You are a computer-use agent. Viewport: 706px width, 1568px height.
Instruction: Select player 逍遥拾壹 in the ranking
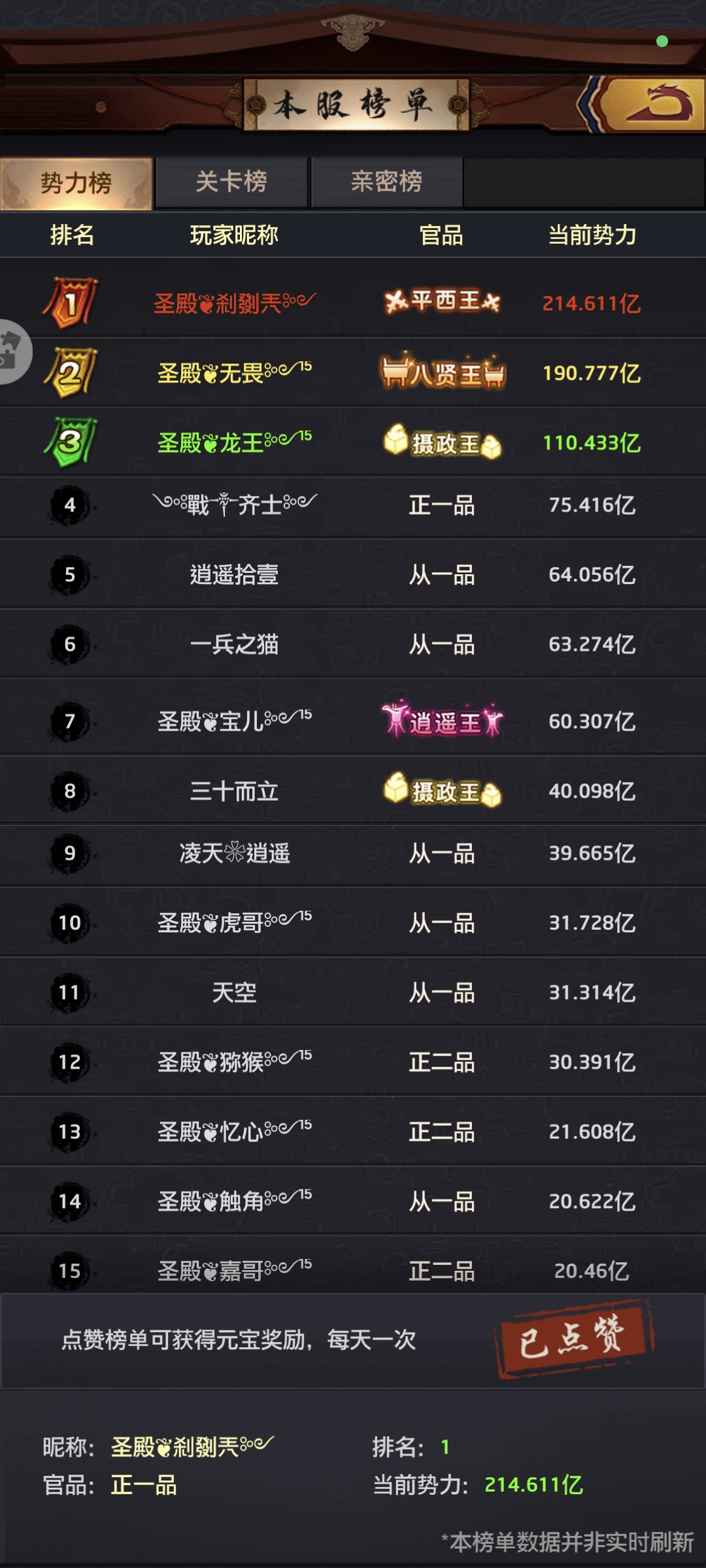(x=353, y=575)
